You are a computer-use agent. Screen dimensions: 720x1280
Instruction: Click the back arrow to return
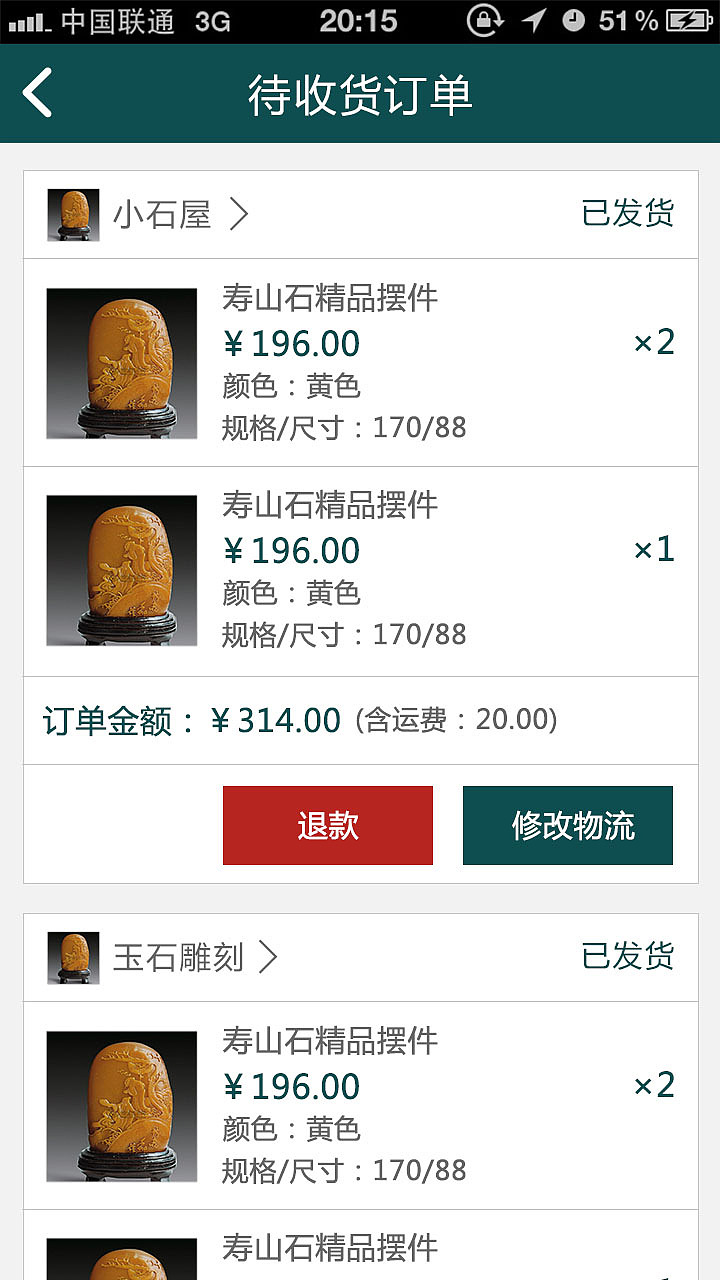[x=38, y=92]
